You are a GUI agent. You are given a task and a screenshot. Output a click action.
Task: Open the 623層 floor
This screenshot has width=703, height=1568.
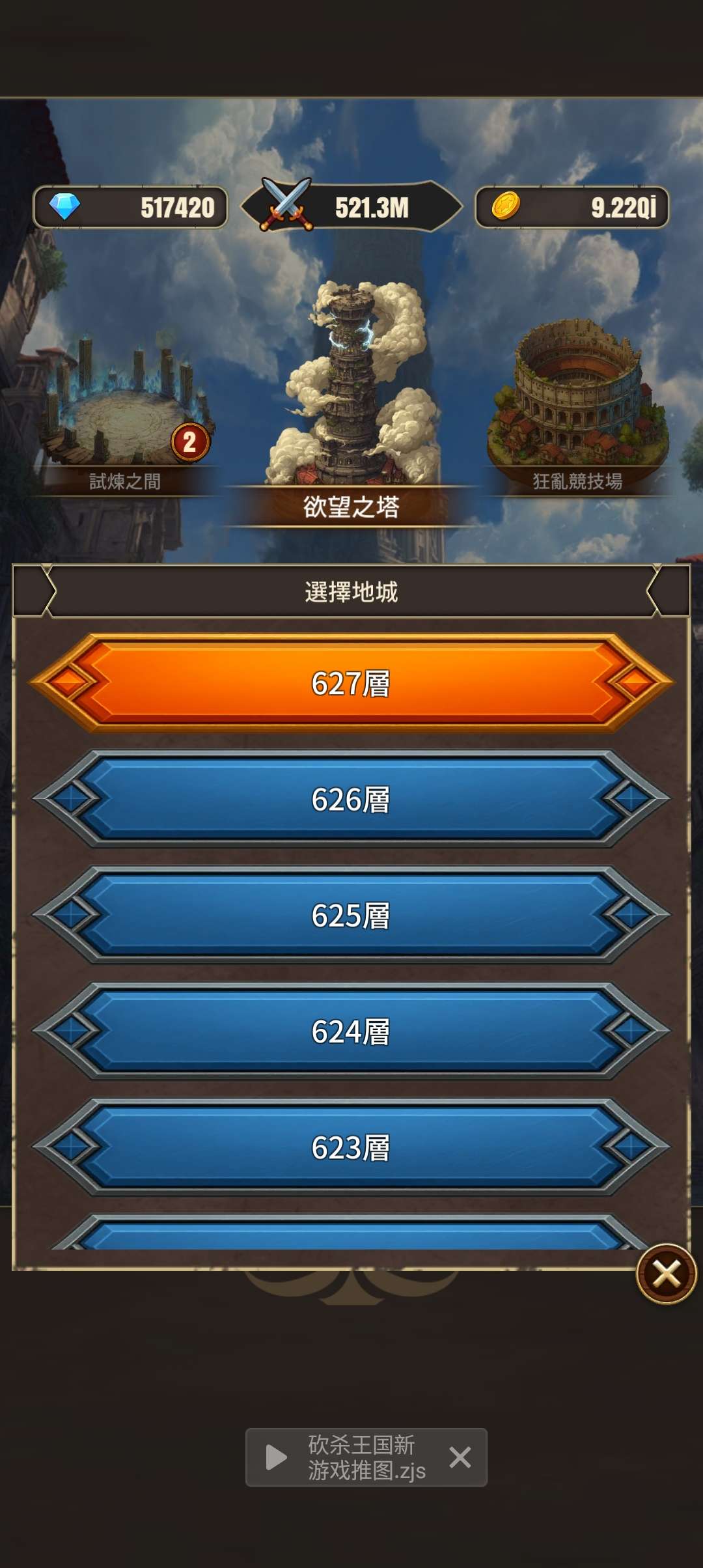pyautogui.click(x=351, y=1147)
